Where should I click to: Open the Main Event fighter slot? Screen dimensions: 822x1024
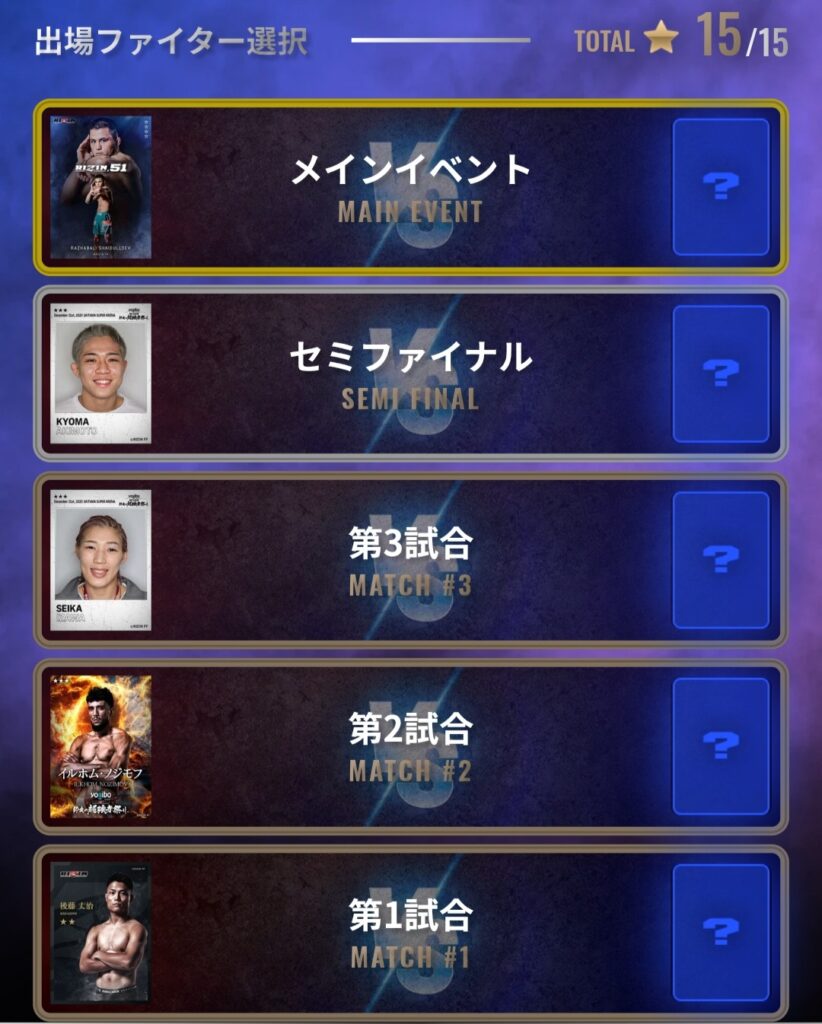tap(410, 187)
